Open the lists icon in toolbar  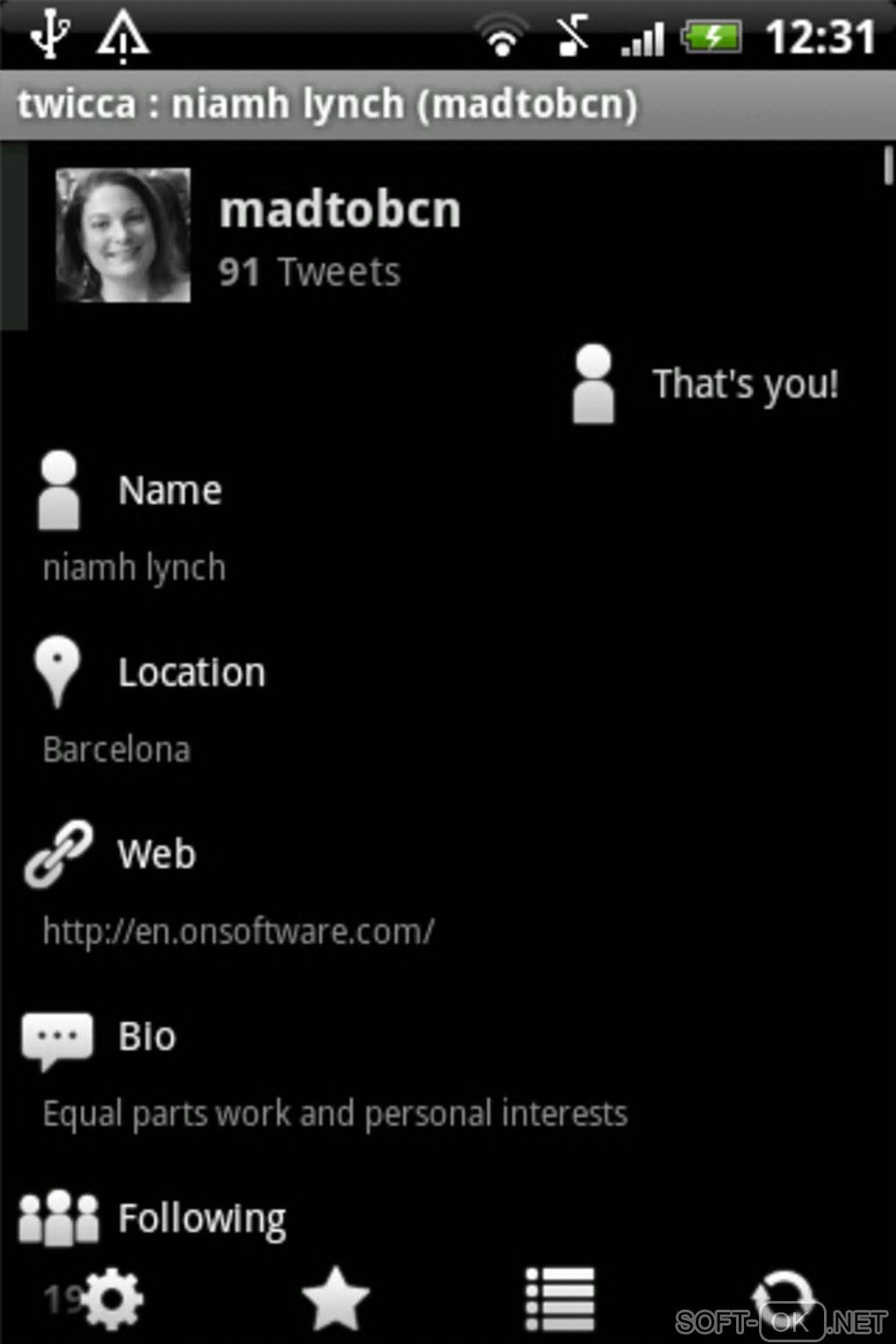[560, 1298]
